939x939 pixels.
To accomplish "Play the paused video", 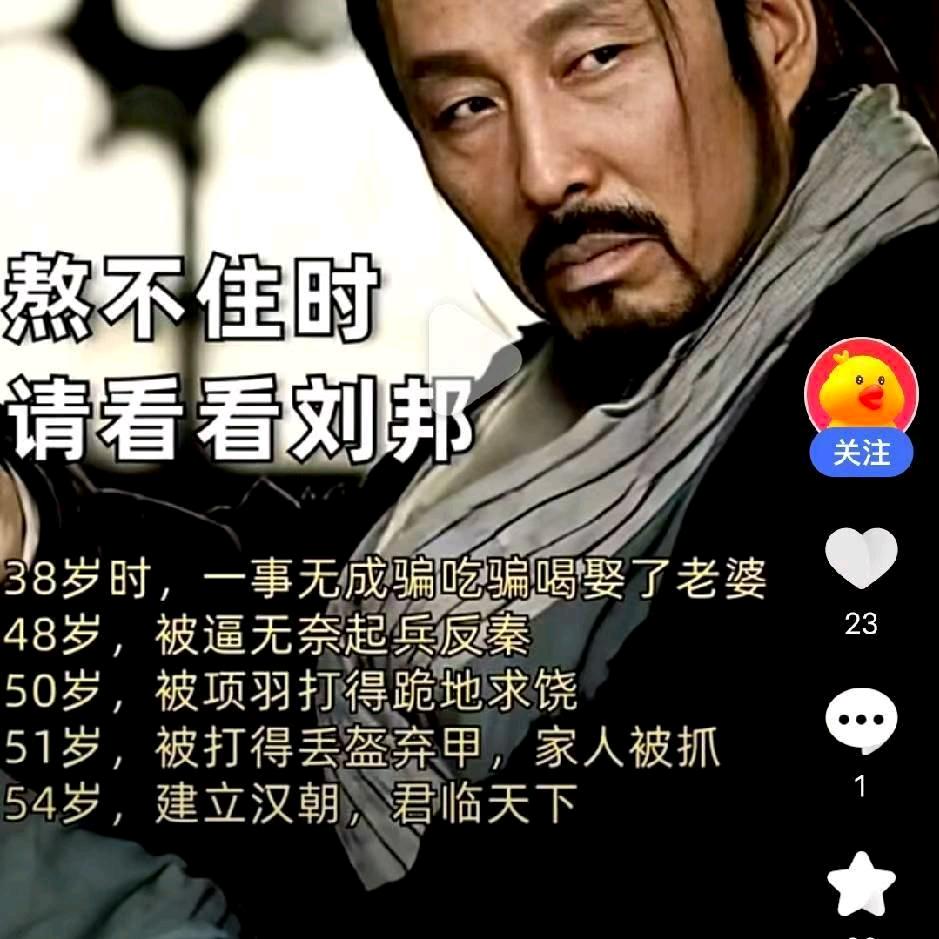I will point(473,353).
